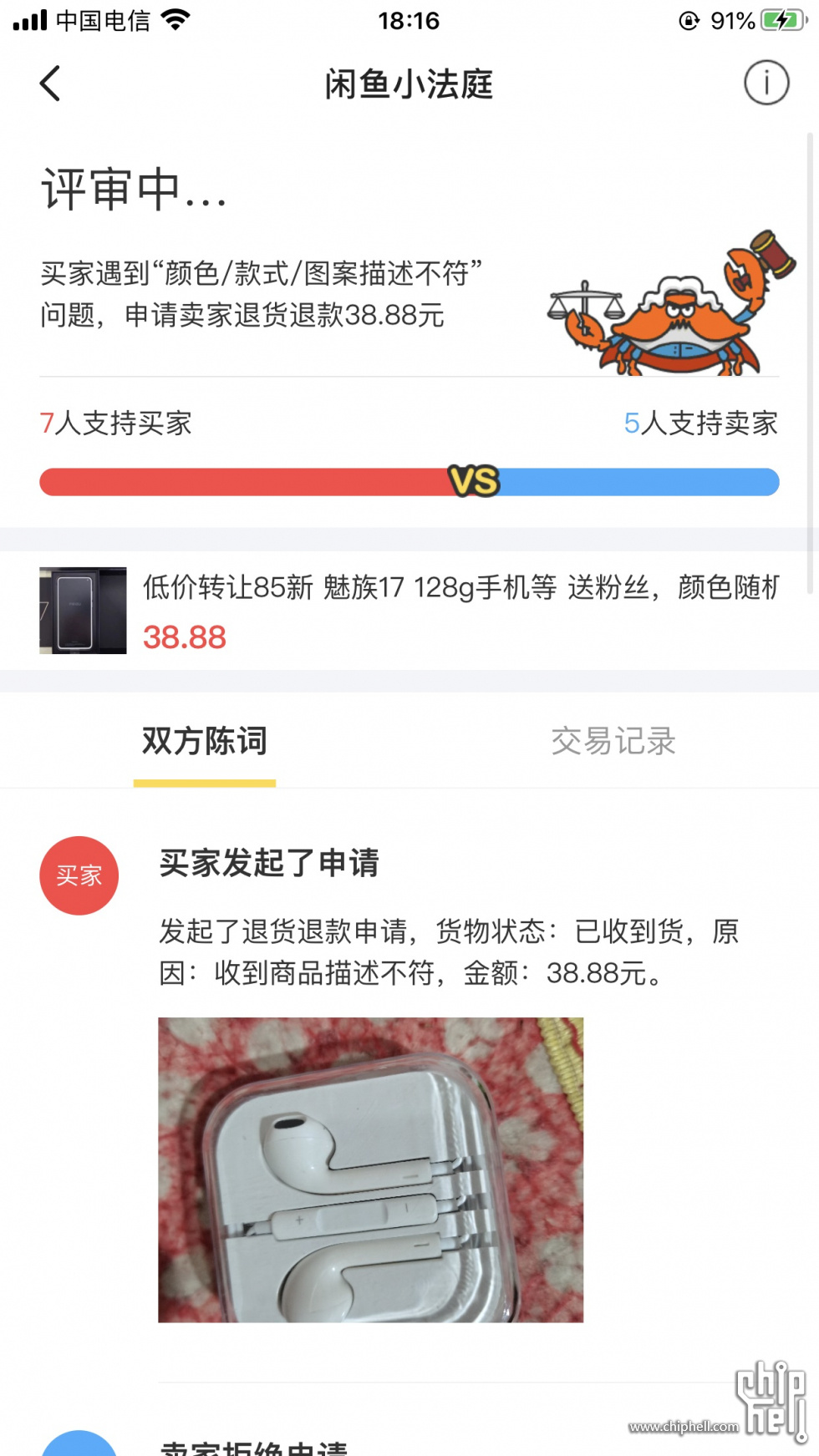The height and width of the screenshot is (1456, 819).
Task: Switch to the 交易记录 tab
Action: [613, 741]
